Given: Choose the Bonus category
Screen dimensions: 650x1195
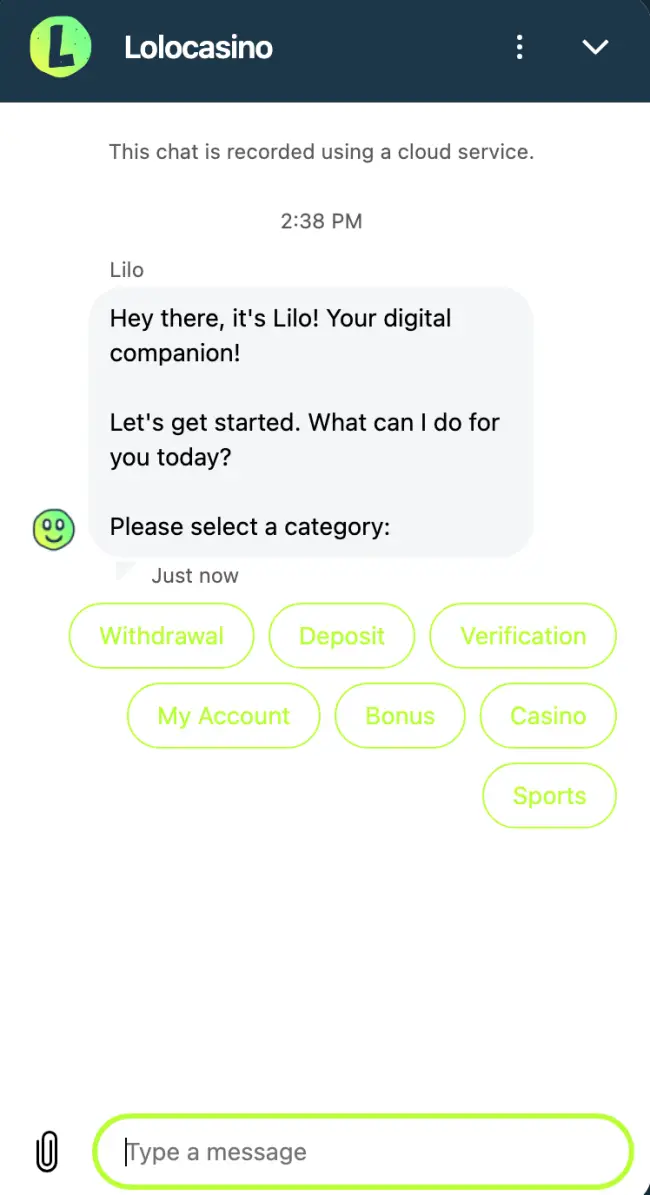Looking at the screenshot, I should tap(400, 716).
